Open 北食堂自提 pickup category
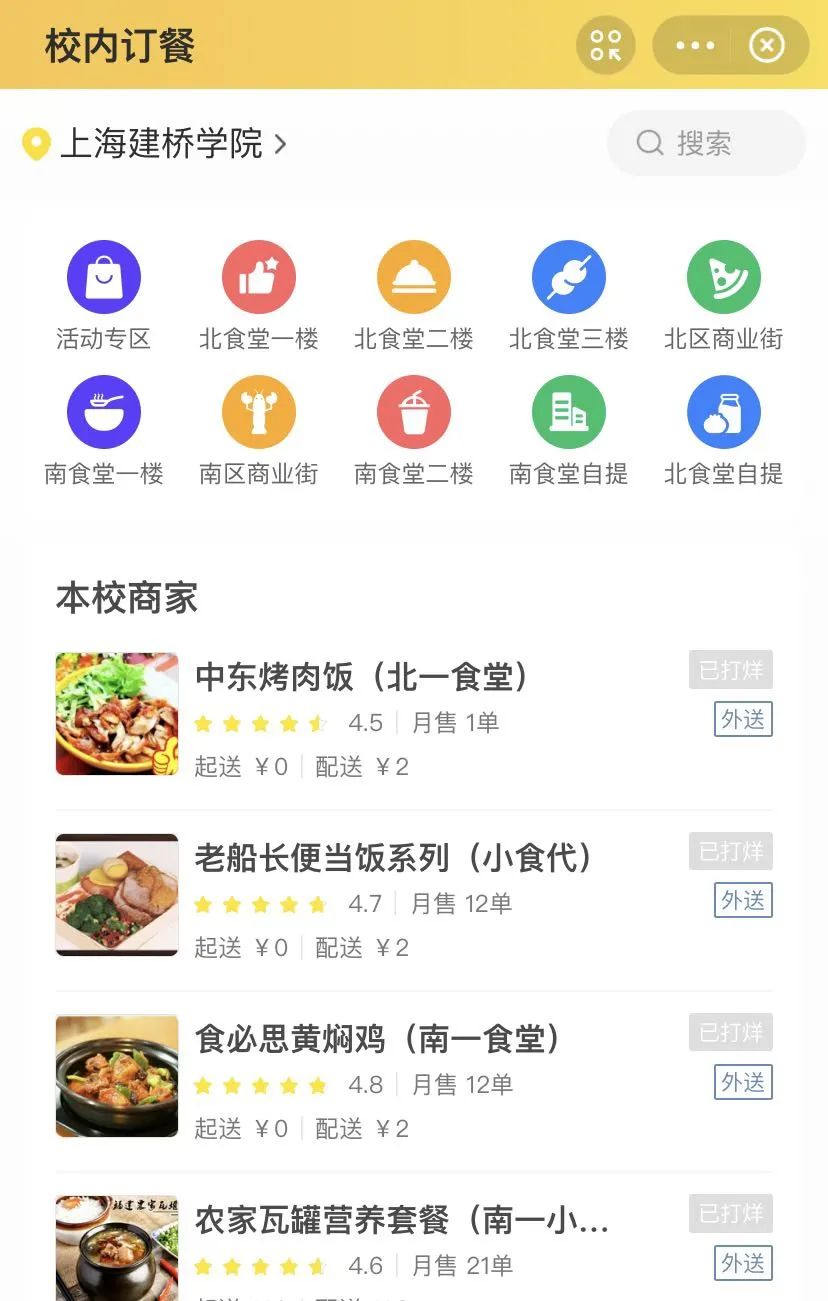This screenshot has height=1301, width=828. click(x=723, y=430)
